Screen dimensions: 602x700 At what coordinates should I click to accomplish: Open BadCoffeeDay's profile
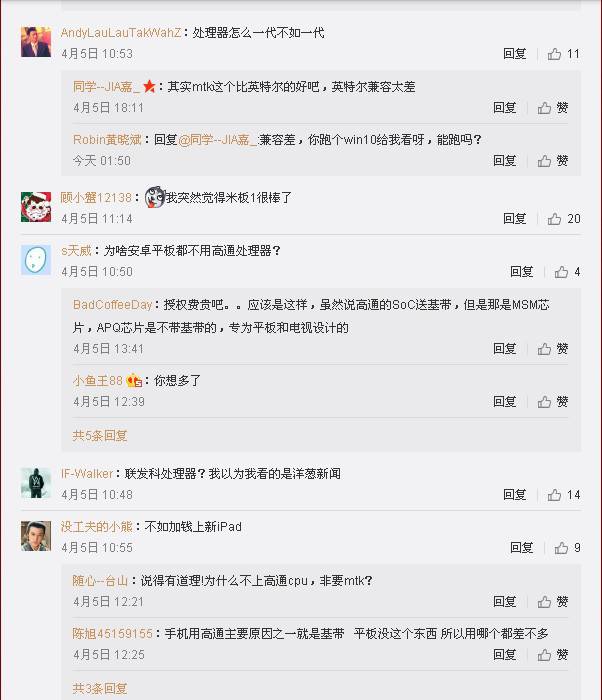[112, 305]
